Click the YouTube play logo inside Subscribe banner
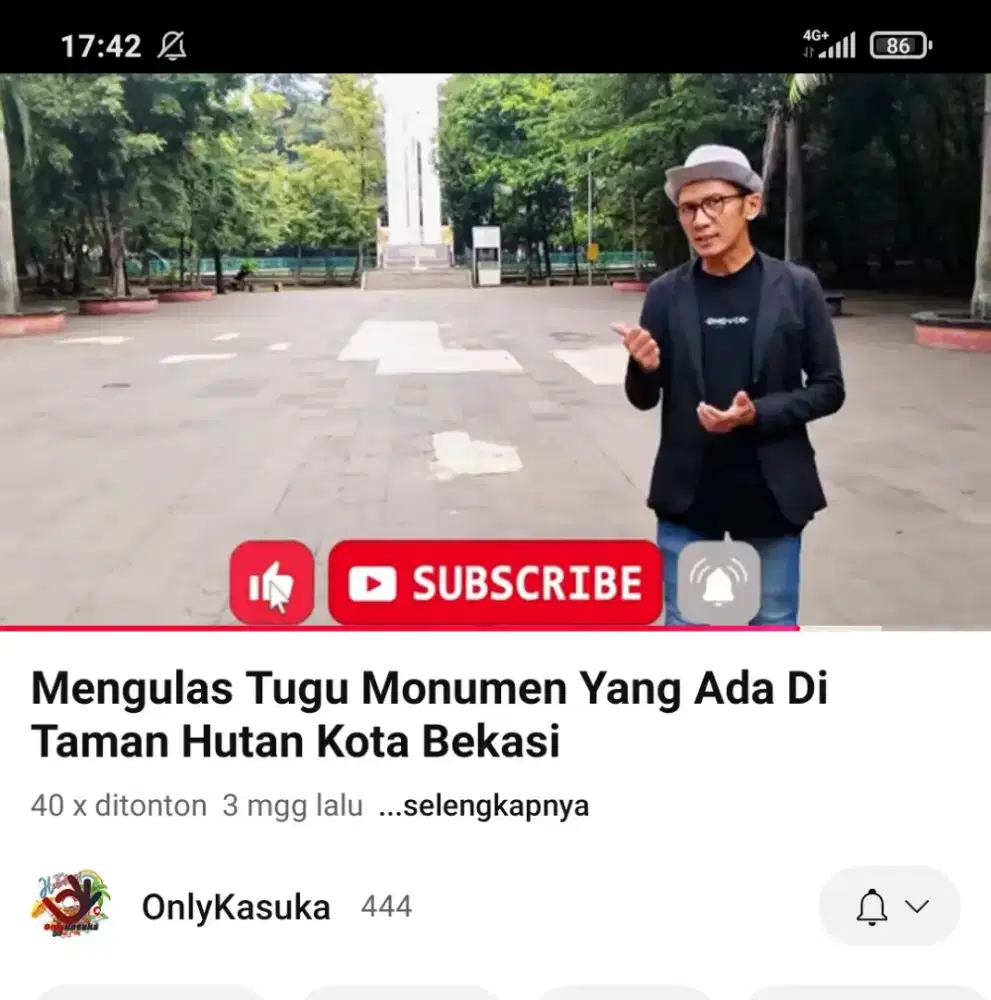The image size is (991, 1000). [x=373, y=582]
